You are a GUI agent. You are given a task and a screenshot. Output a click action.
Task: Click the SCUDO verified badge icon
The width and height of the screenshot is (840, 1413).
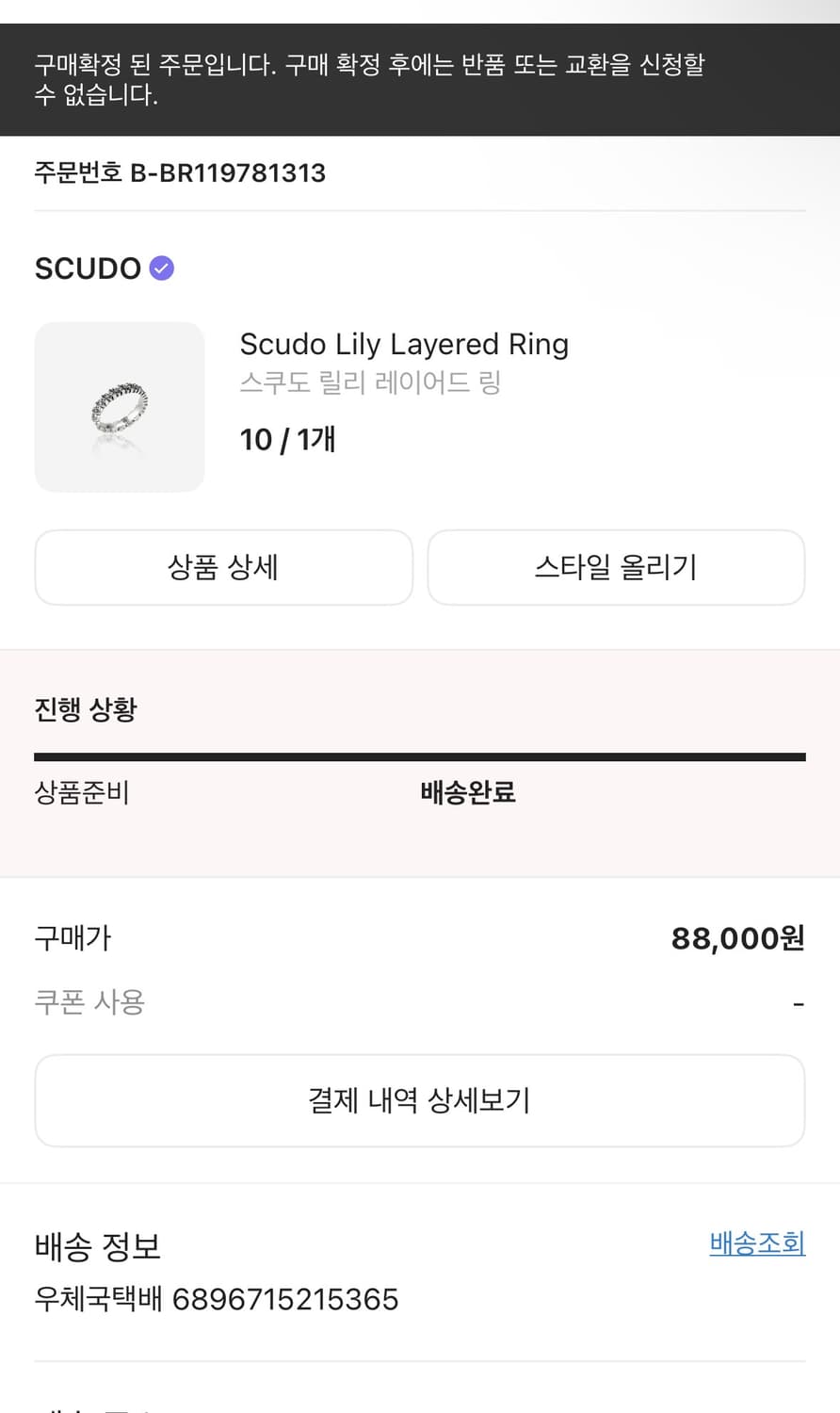coord(160,268)
